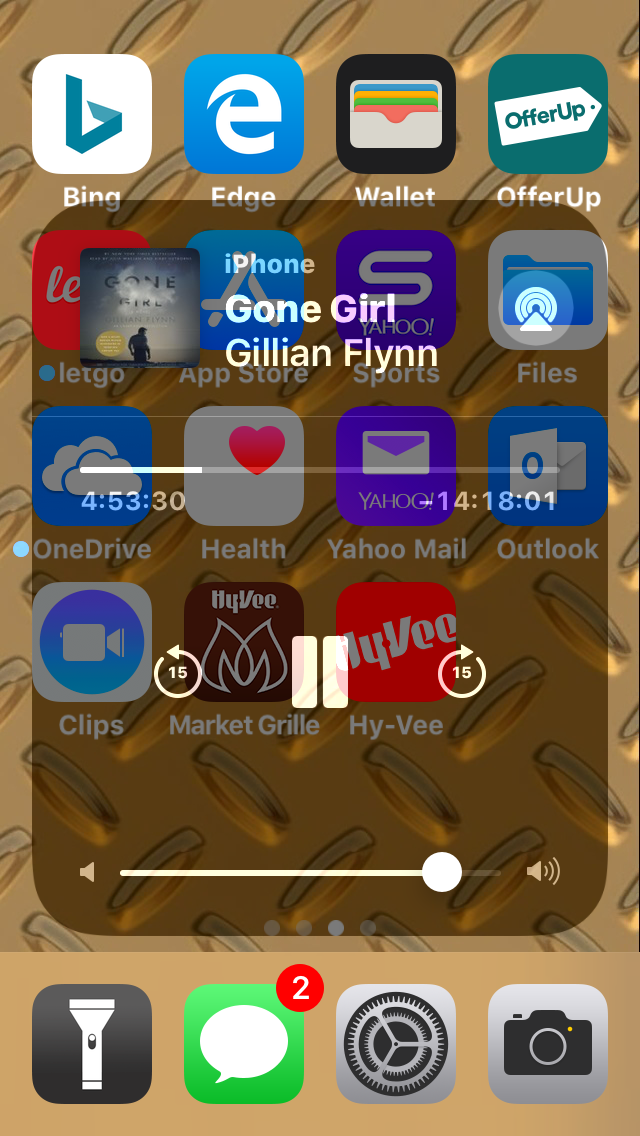
Task: Tap the Gone Girl cover artwork
Action: 139,307
